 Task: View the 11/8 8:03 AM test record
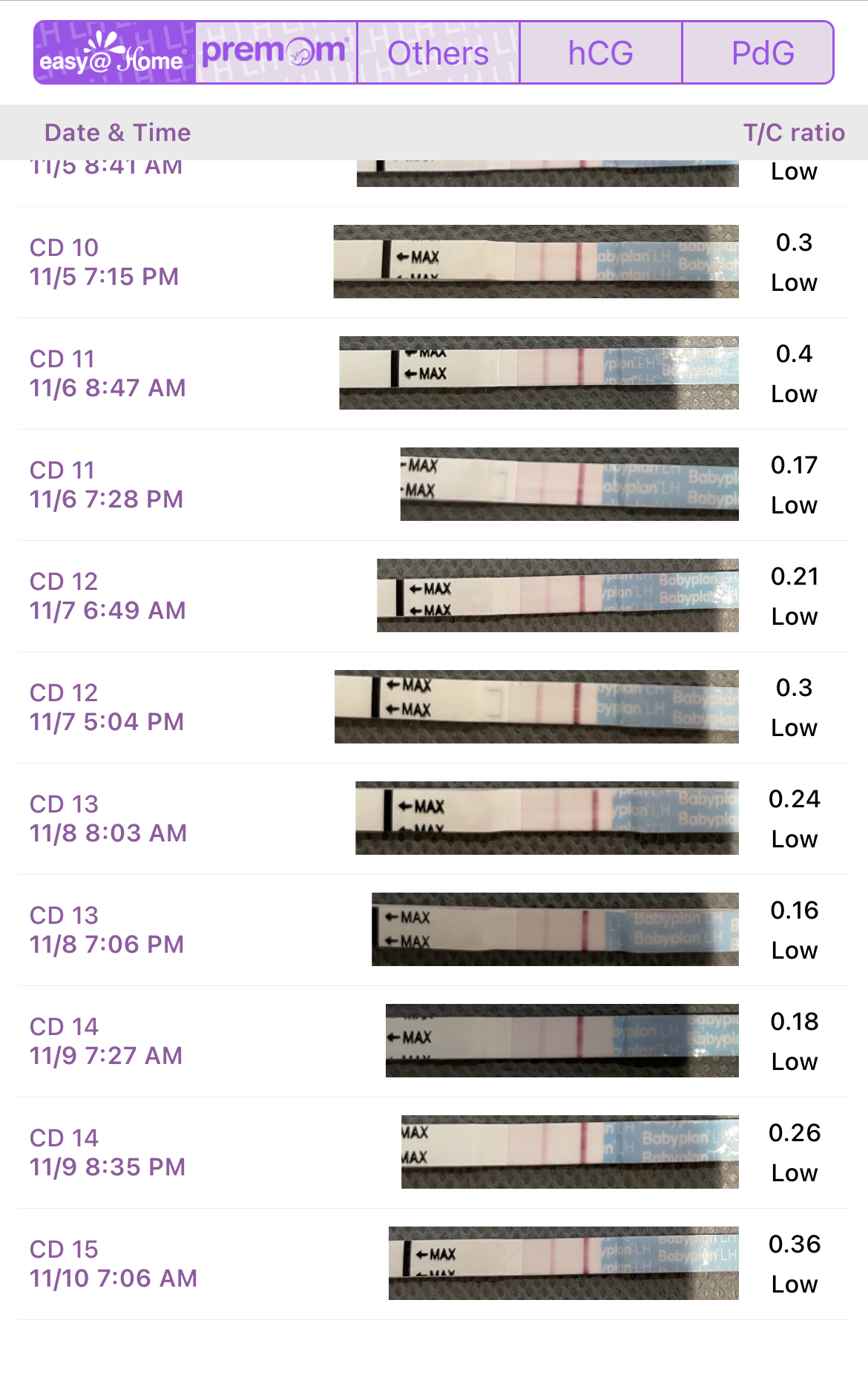pyautogui.click(x=433, y=818)
